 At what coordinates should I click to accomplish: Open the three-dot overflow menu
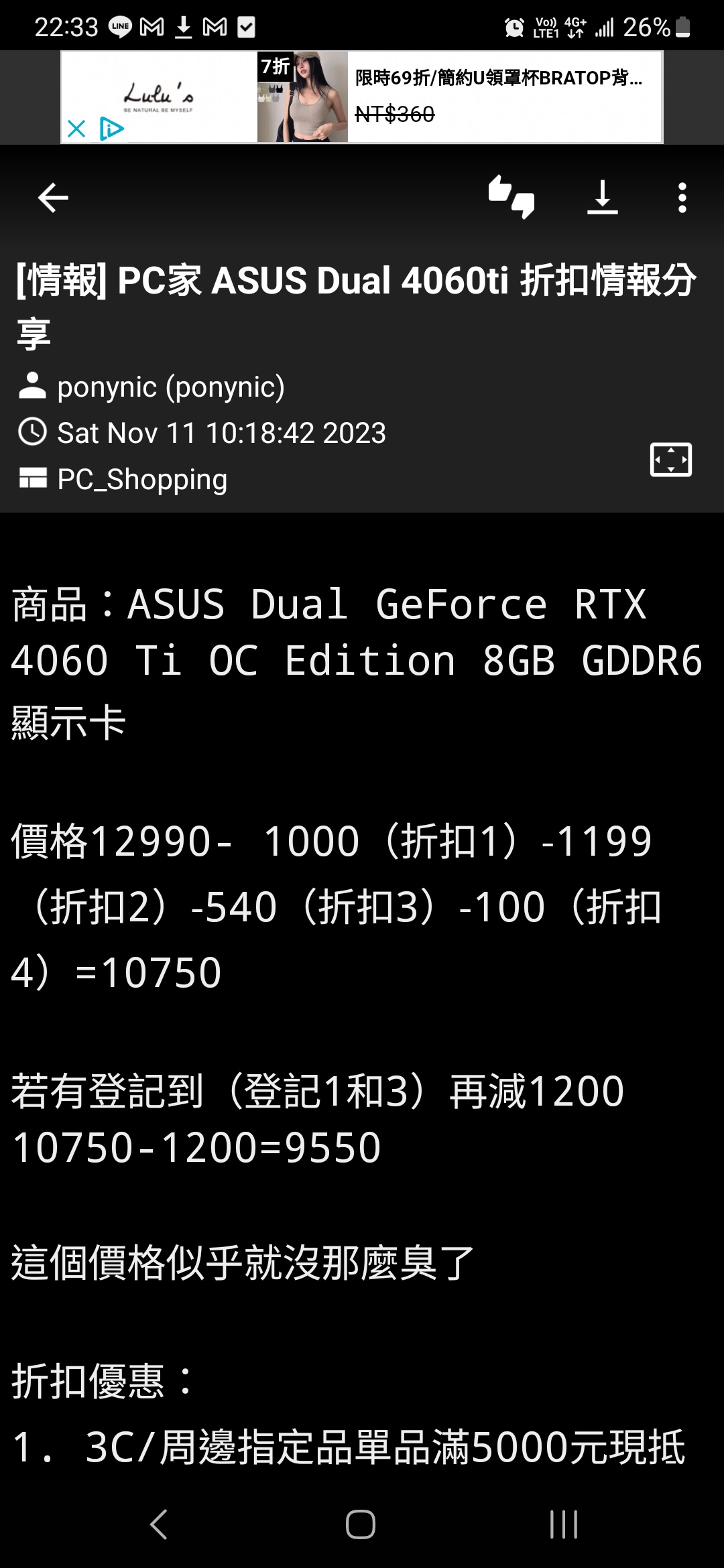[682, 198]
